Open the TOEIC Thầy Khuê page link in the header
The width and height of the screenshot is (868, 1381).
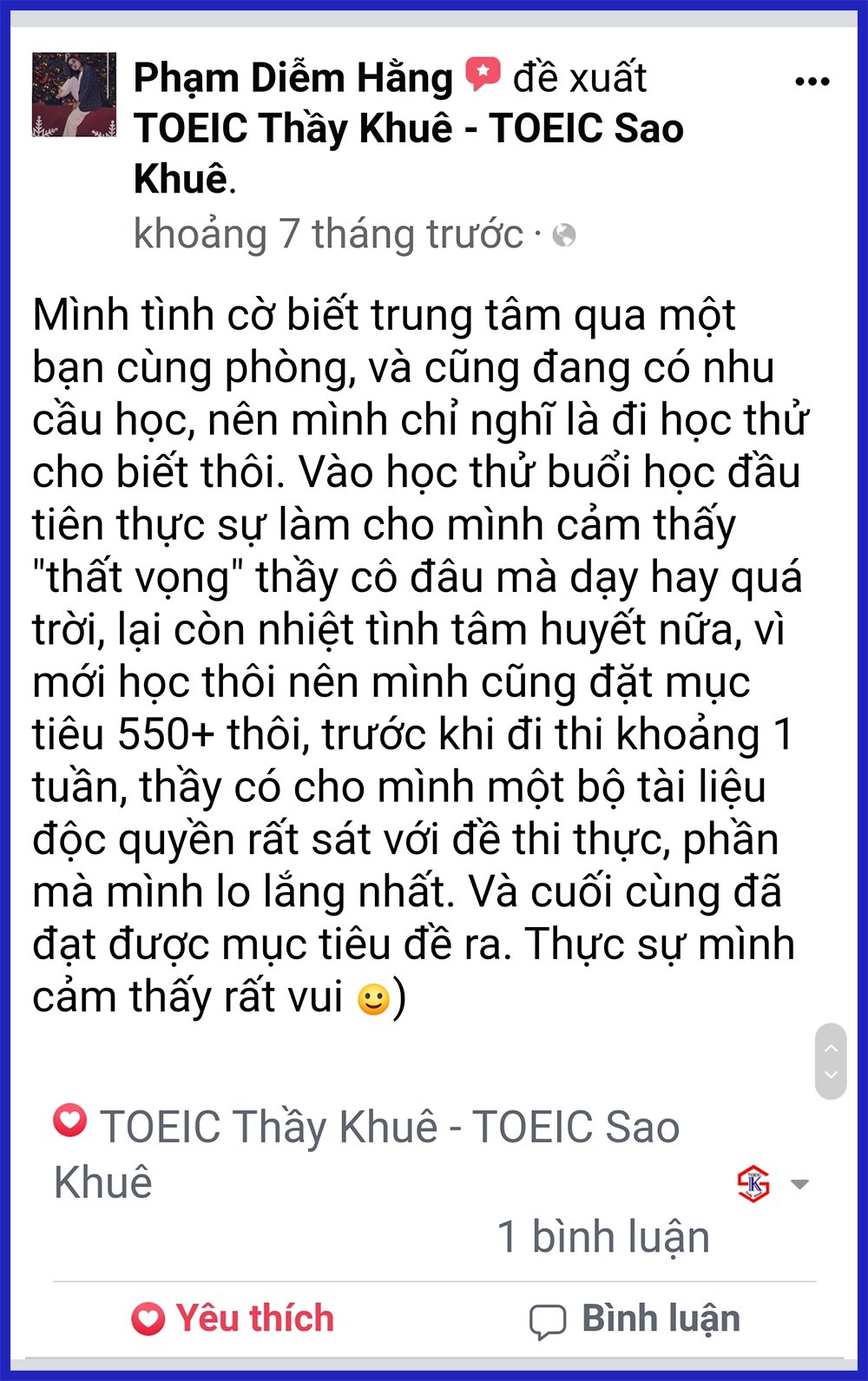(x=408, y=128)
